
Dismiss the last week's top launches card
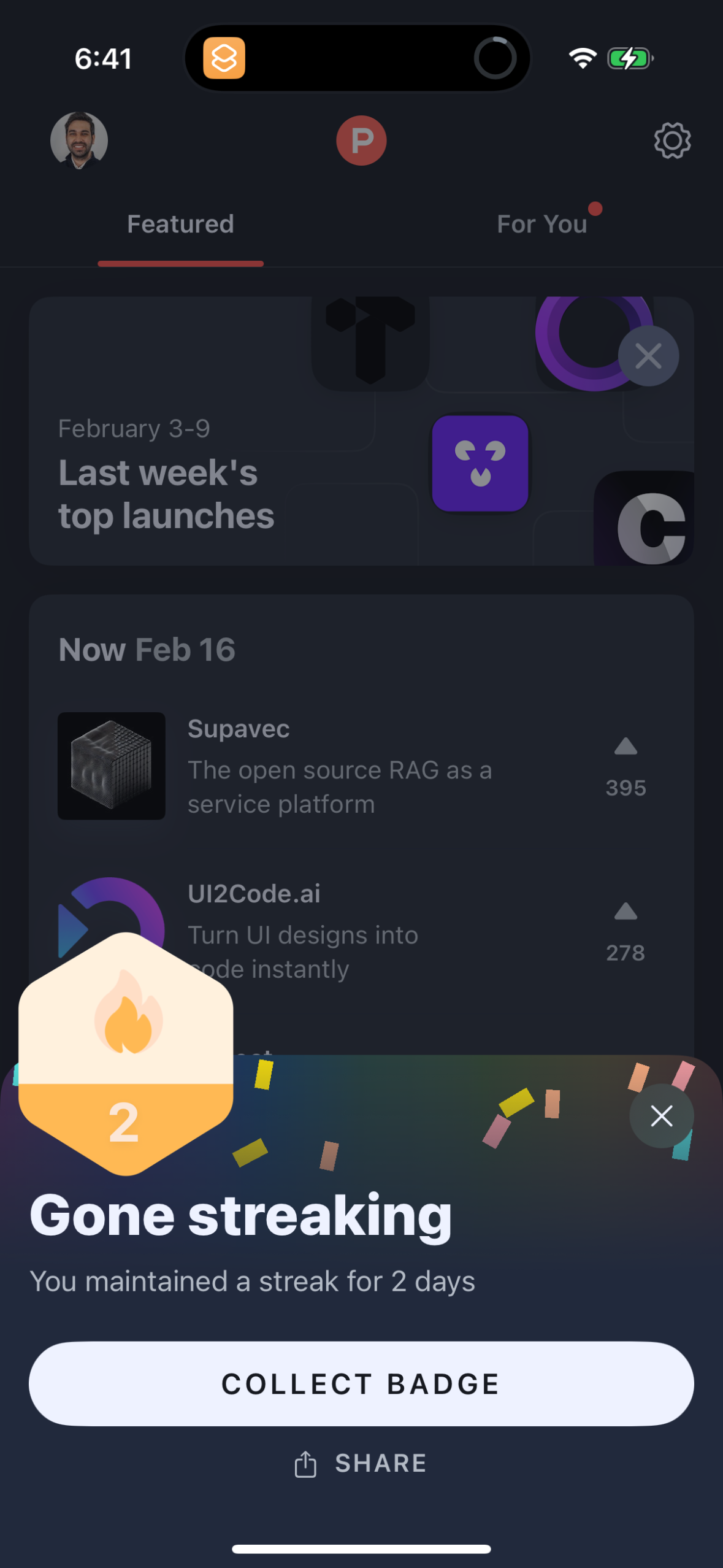pos(648,356)
